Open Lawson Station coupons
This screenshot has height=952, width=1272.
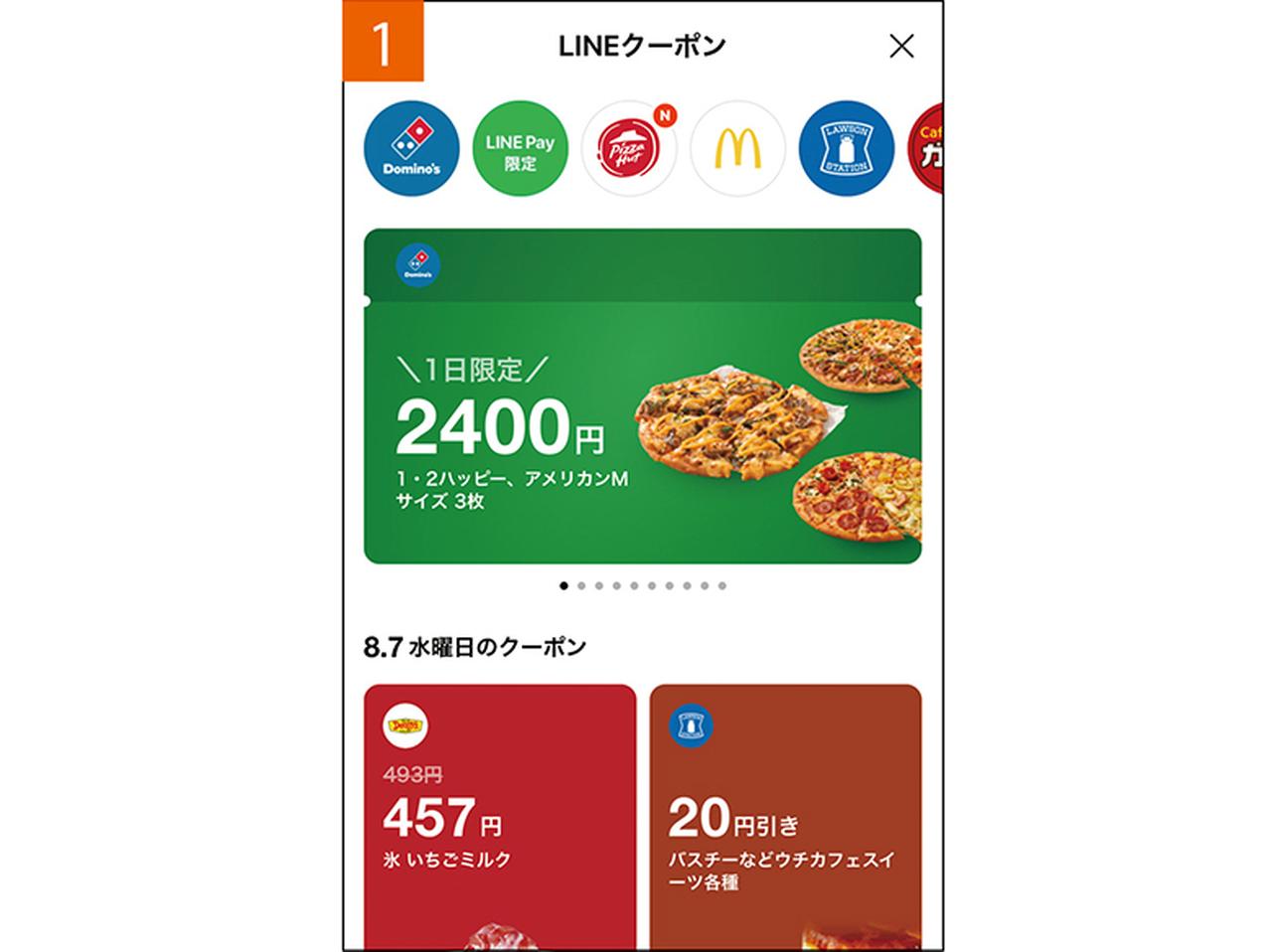(846, 150)
